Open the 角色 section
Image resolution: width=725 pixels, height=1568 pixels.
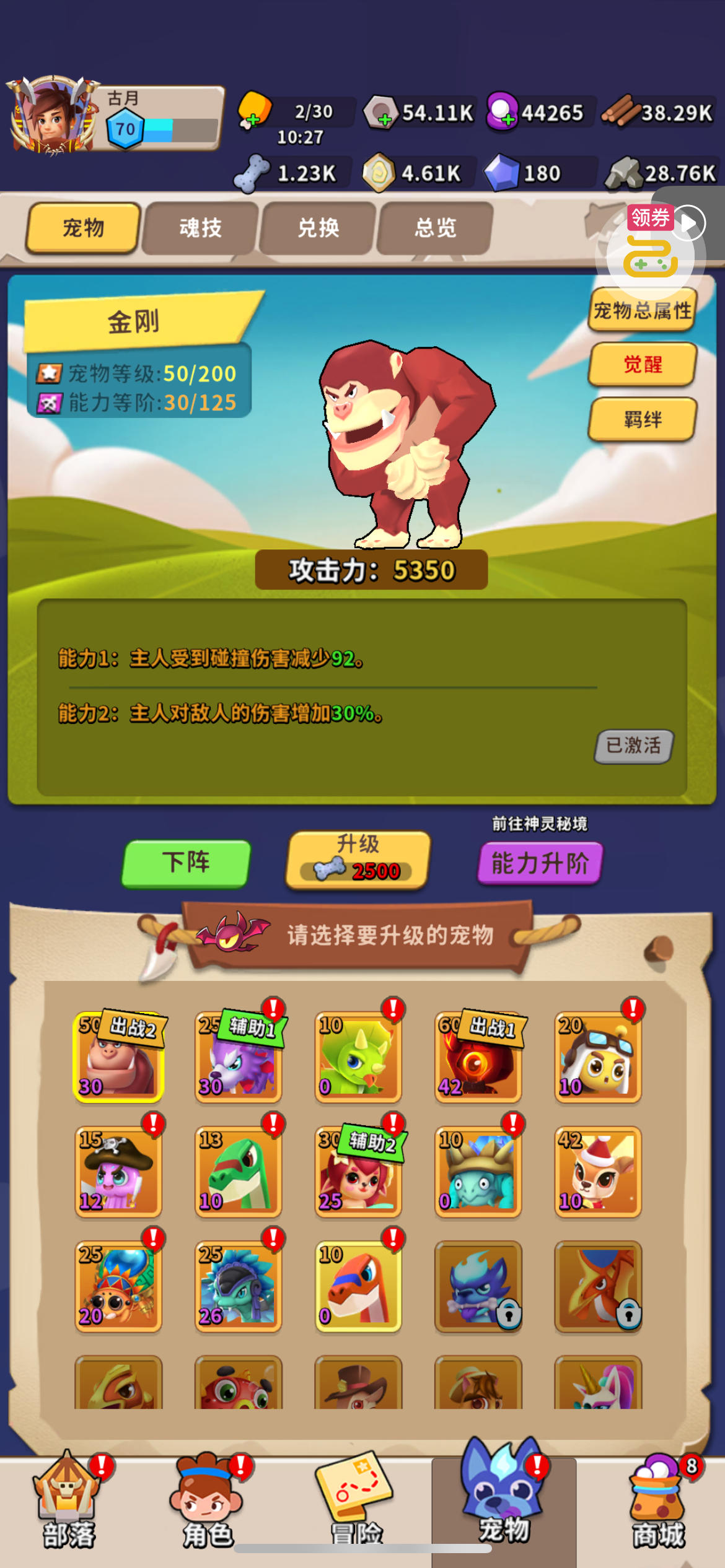pos(208,1505)
